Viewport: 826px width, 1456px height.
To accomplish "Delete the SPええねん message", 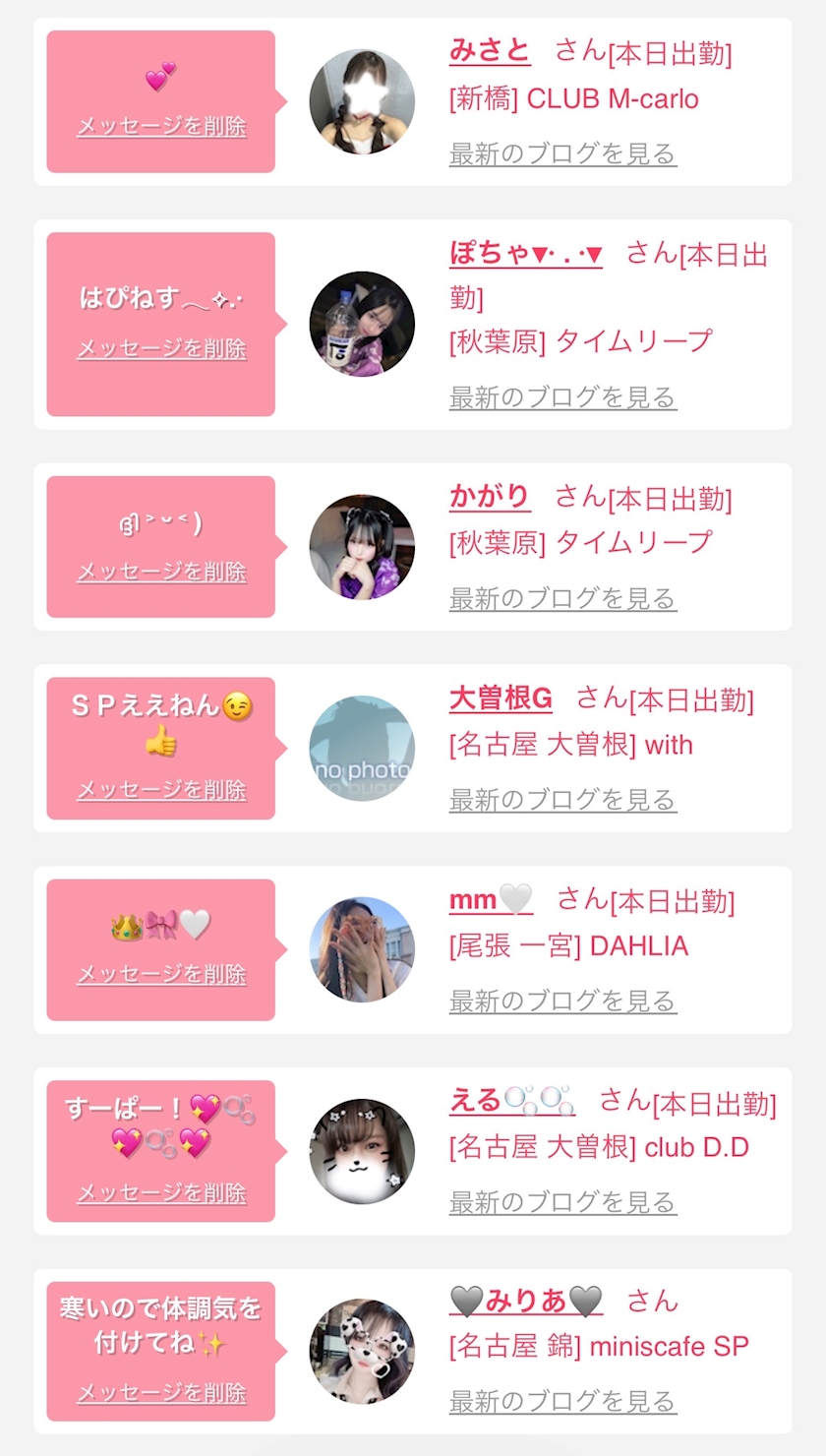I will 161,790.
